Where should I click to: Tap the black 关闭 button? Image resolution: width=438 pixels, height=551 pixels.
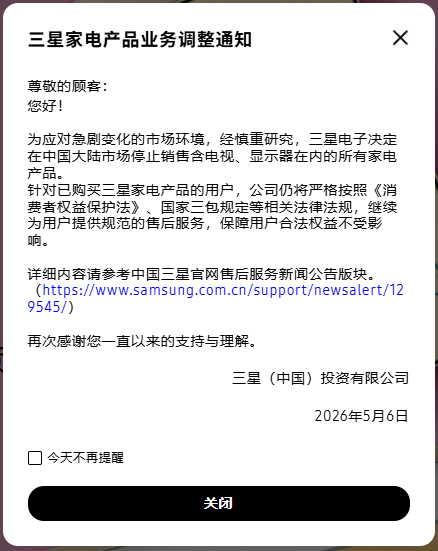(219, 503)
